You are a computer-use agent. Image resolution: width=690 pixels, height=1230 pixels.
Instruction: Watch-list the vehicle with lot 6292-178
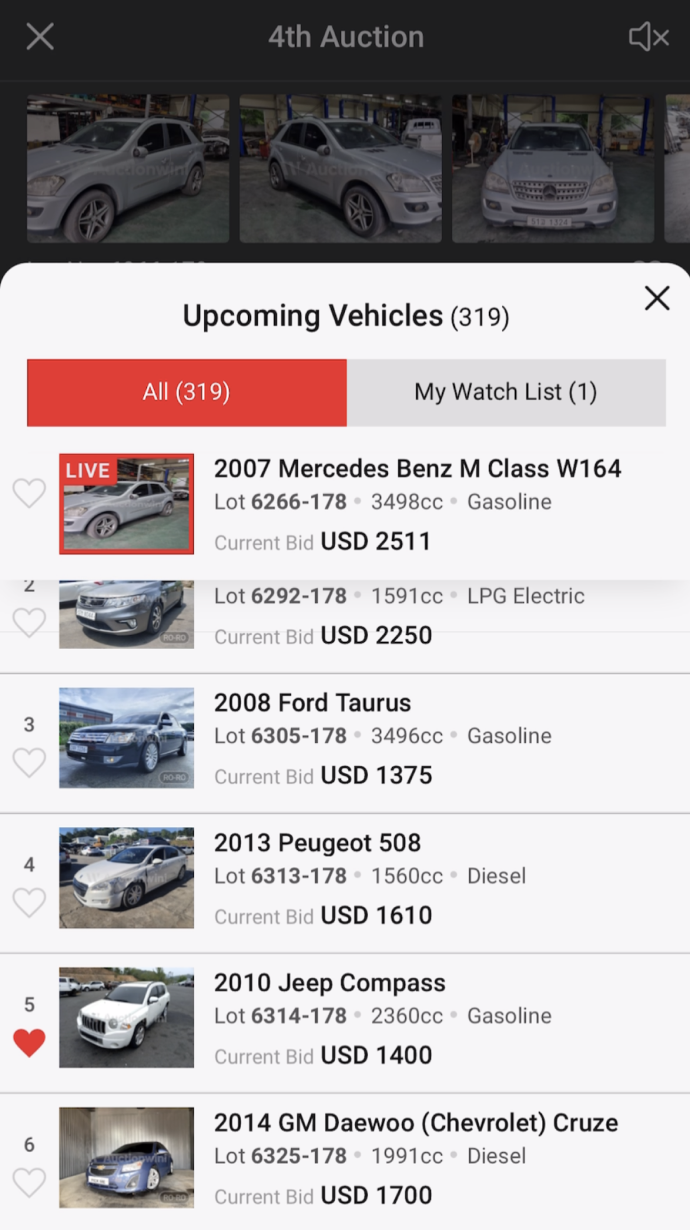29,622
